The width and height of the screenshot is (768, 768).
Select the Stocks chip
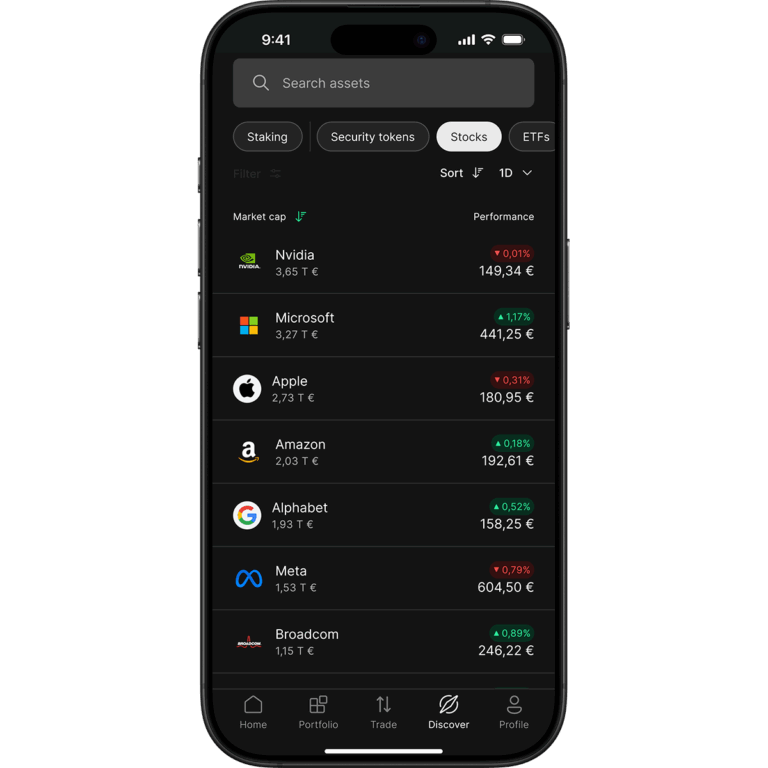[x=469, y=137]
